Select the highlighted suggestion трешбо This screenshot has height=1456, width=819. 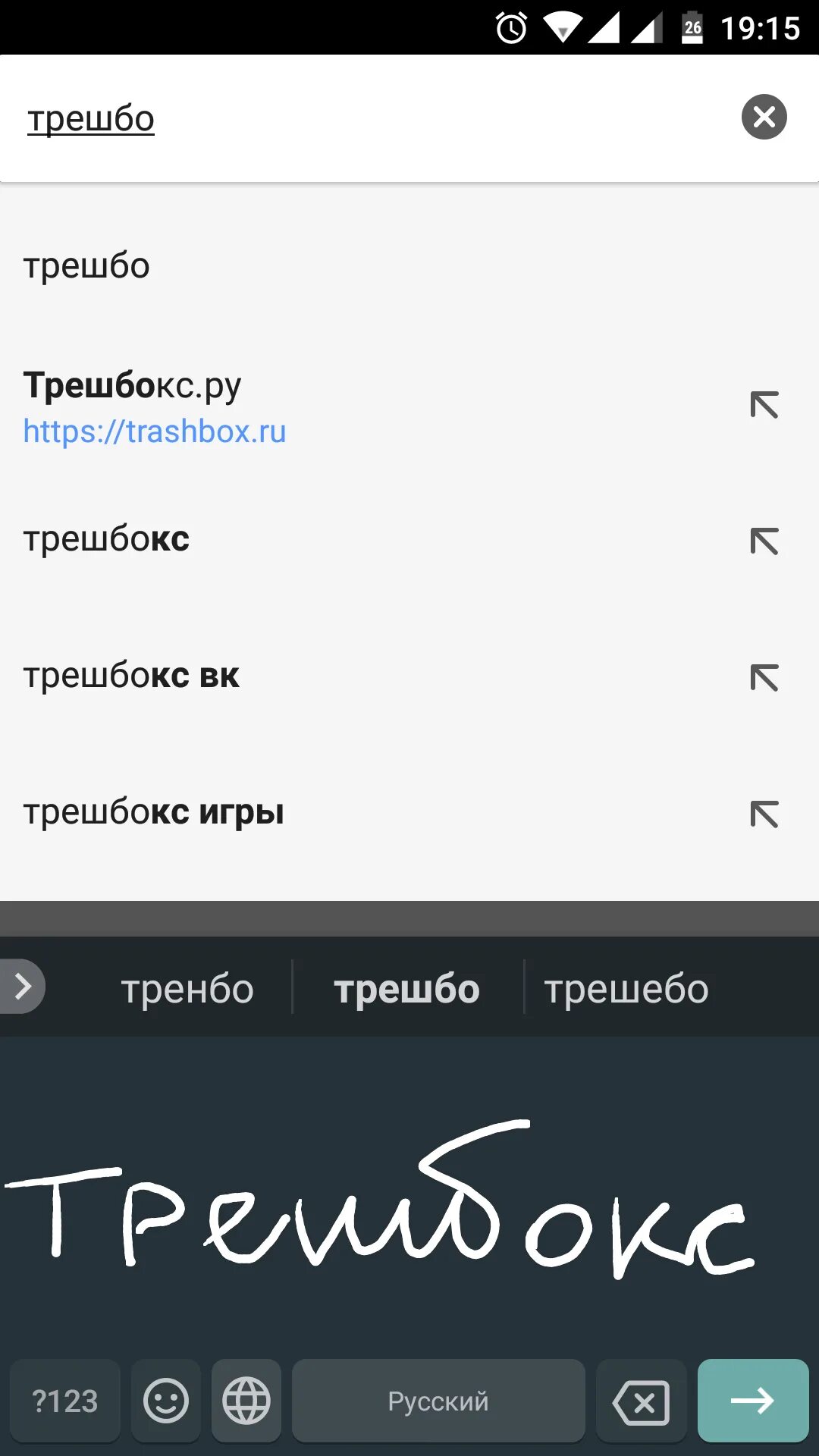point(407,988)
